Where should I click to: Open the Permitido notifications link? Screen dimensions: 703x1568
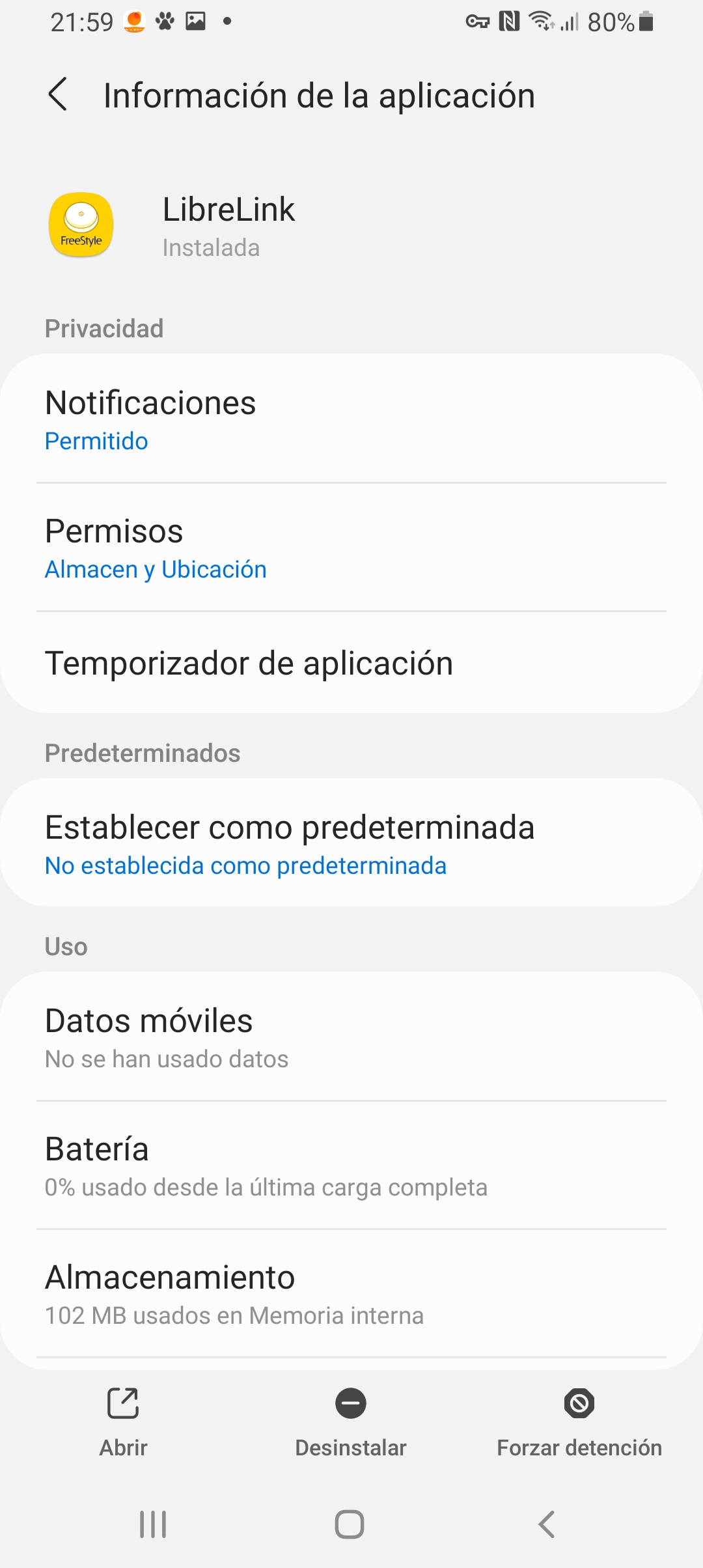(x=96, y=441)
